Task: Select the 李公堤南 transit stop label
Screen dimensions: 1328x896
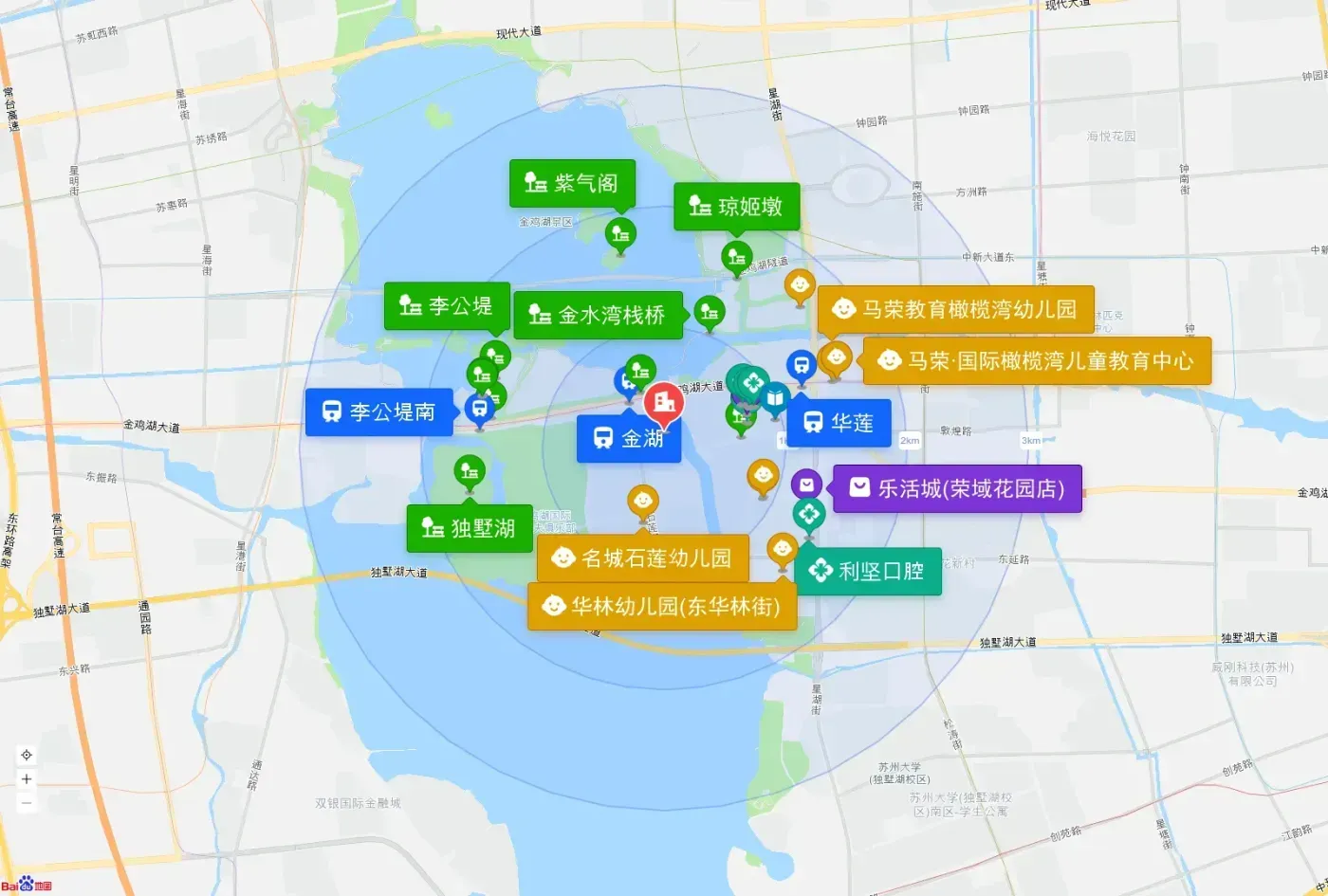Action: point(379,411)
